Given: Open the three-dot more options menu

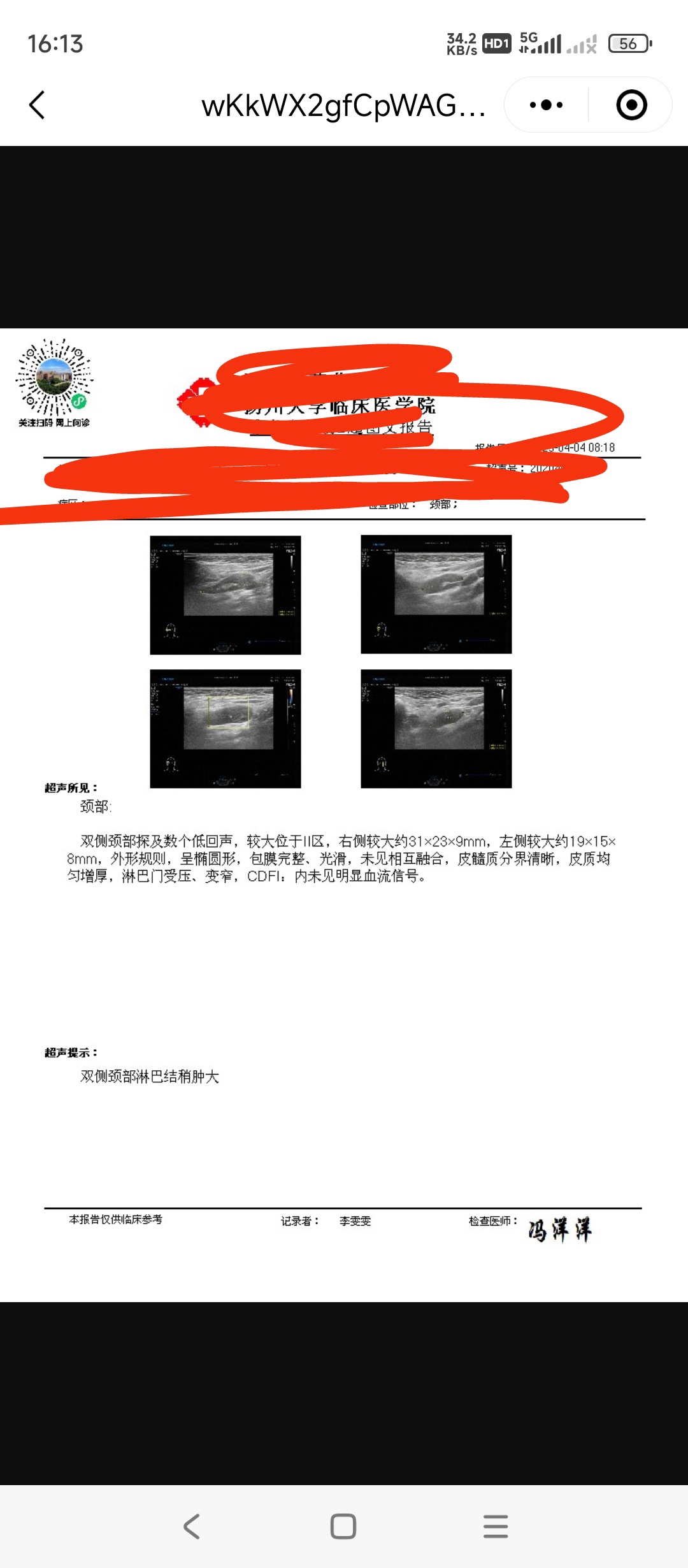Looking at the screenshot, I should coord(547,105).
